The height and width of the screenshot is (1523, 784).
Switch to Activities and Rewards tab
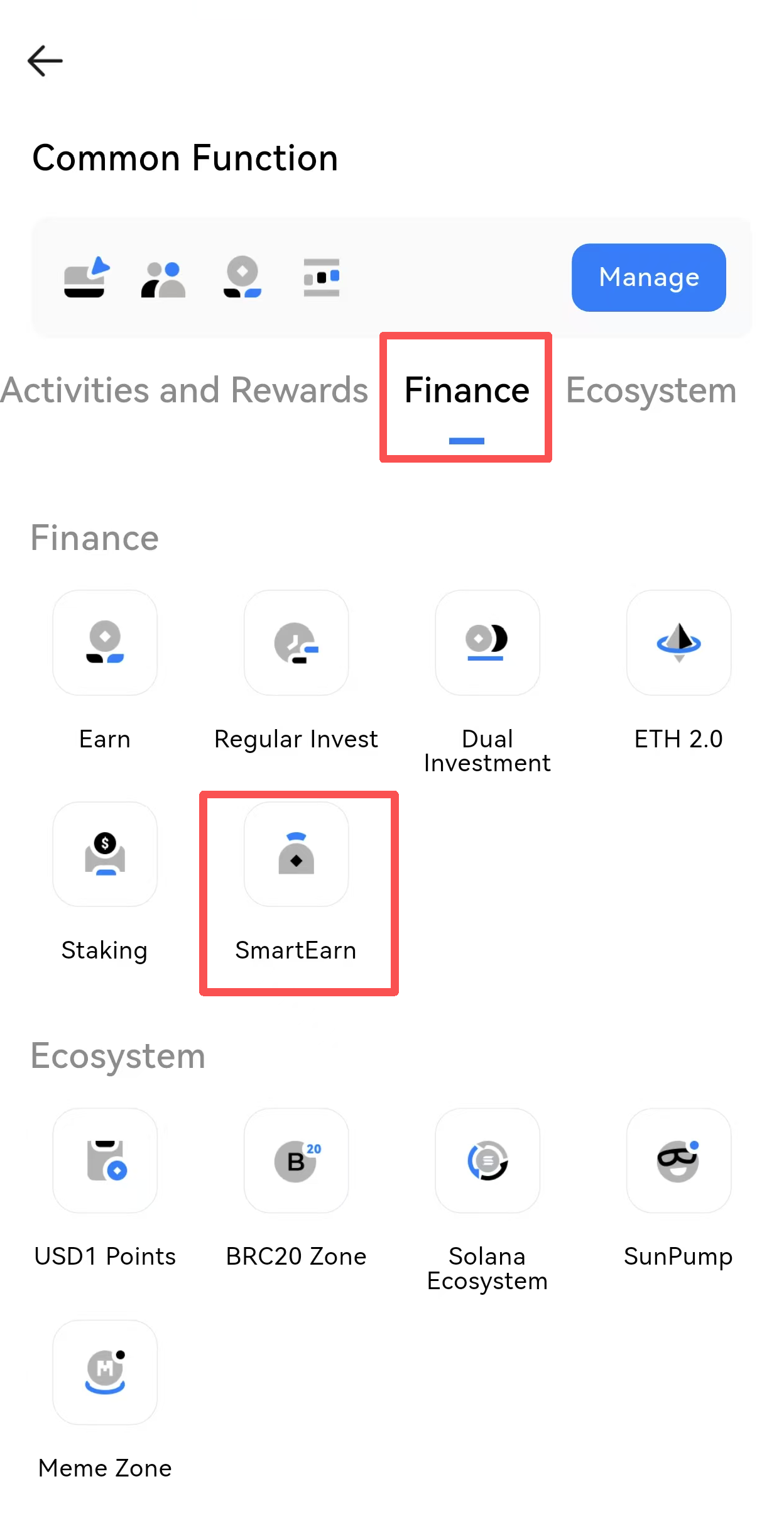pos(184,390)
